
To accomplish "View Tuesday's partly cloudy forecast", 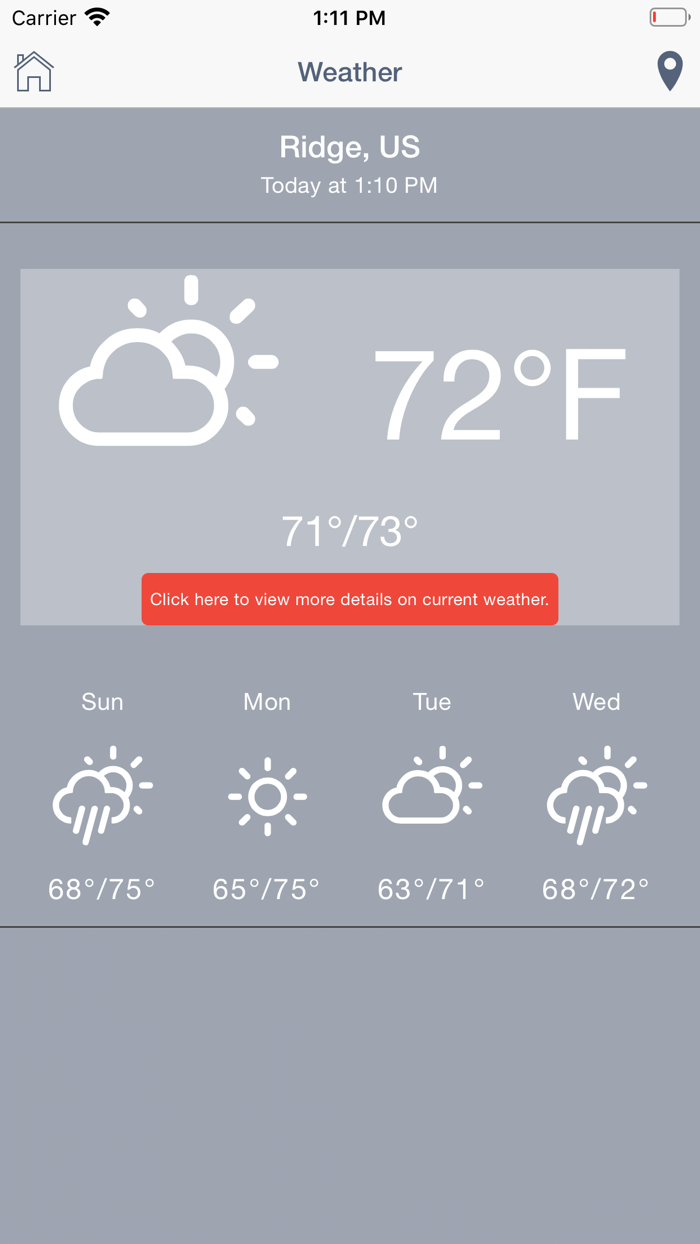I will [432, 796].
